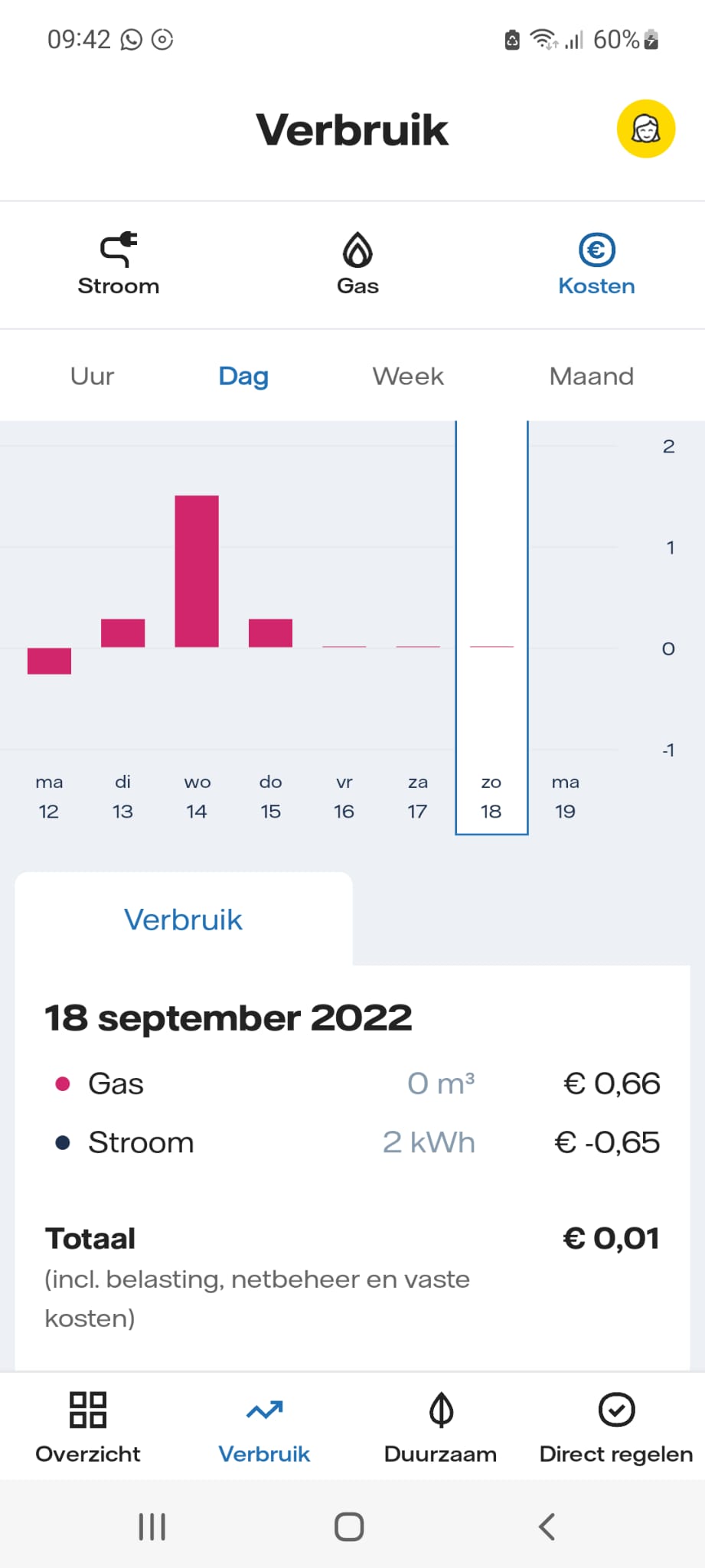705x1568 pixels.
Task: Go back with the system back button
Action: tap(547, 1527)
